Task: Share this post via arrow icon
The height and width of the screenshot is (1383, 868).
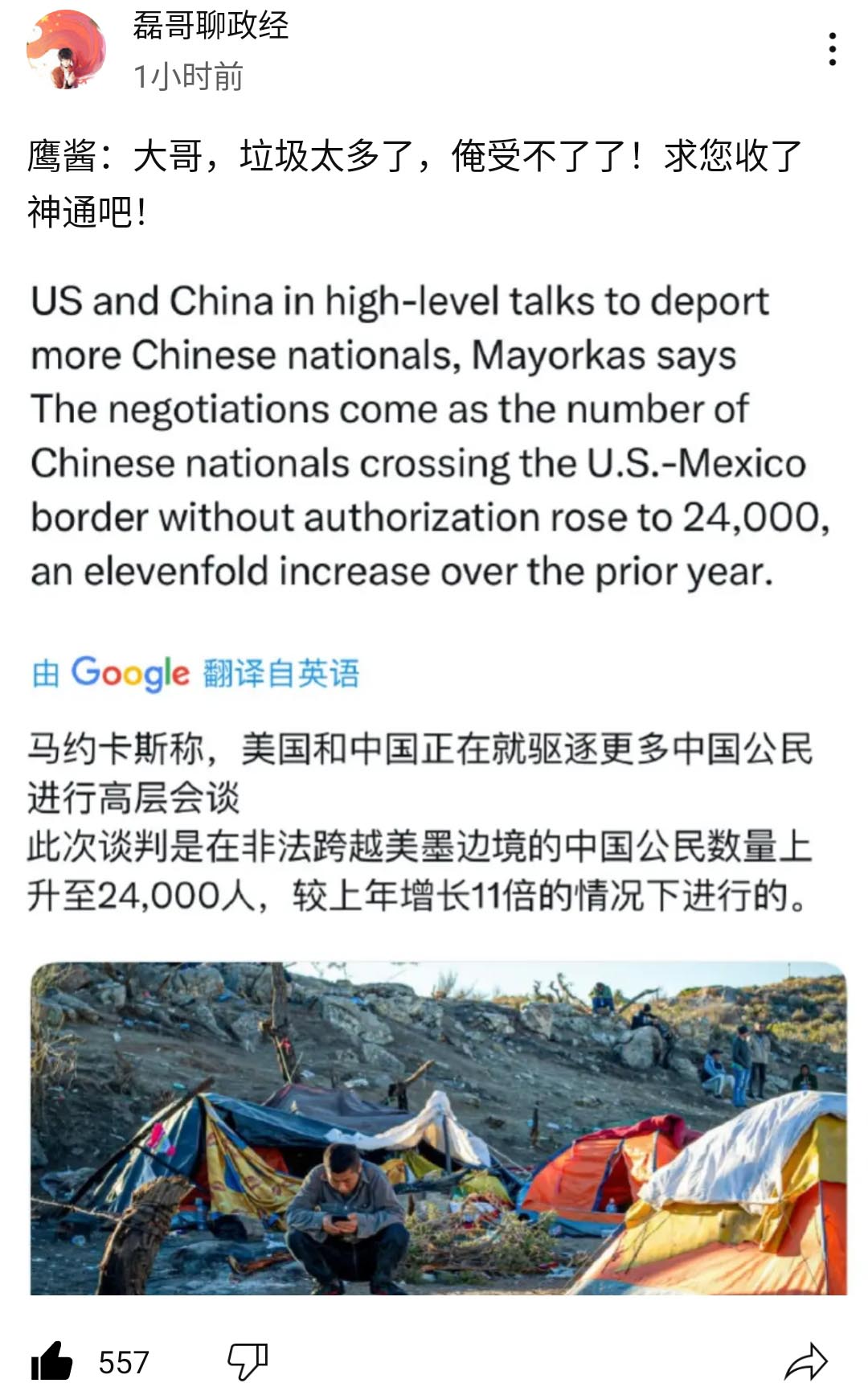Action: pos(805,1361)
